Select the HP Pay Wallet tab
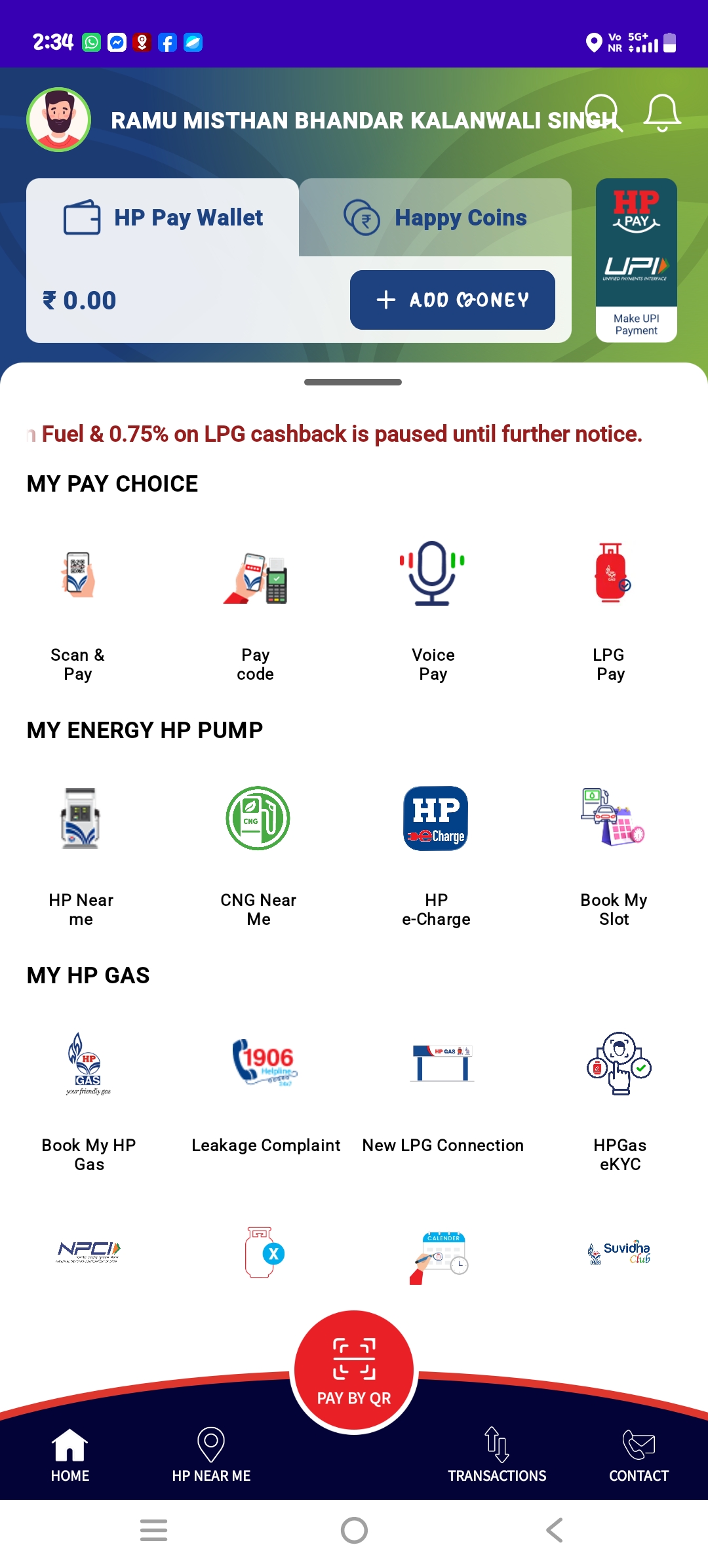The height and width of the screenshot is (1568, 708). point(163,218)
